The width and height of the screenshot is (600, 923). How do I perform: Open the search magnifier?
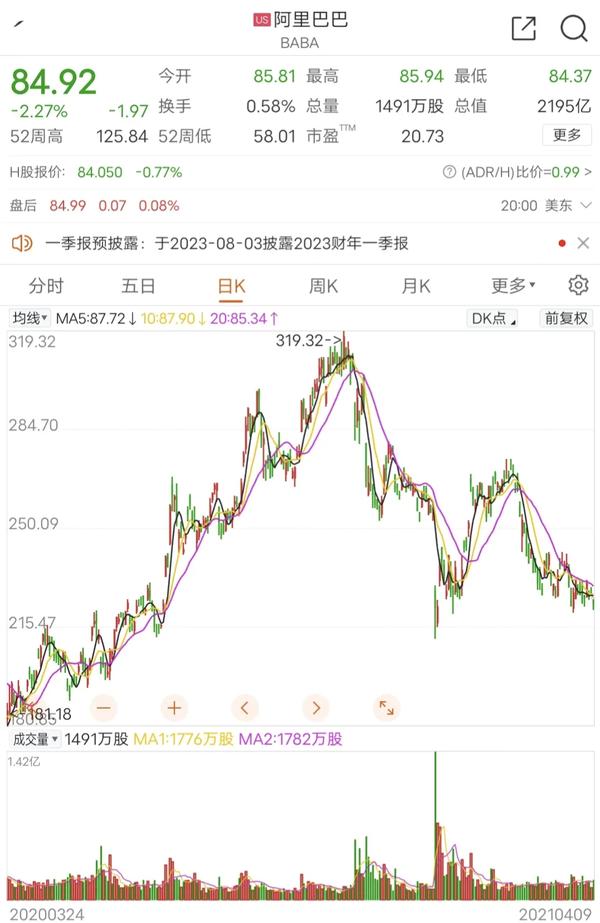click(574, 28)
